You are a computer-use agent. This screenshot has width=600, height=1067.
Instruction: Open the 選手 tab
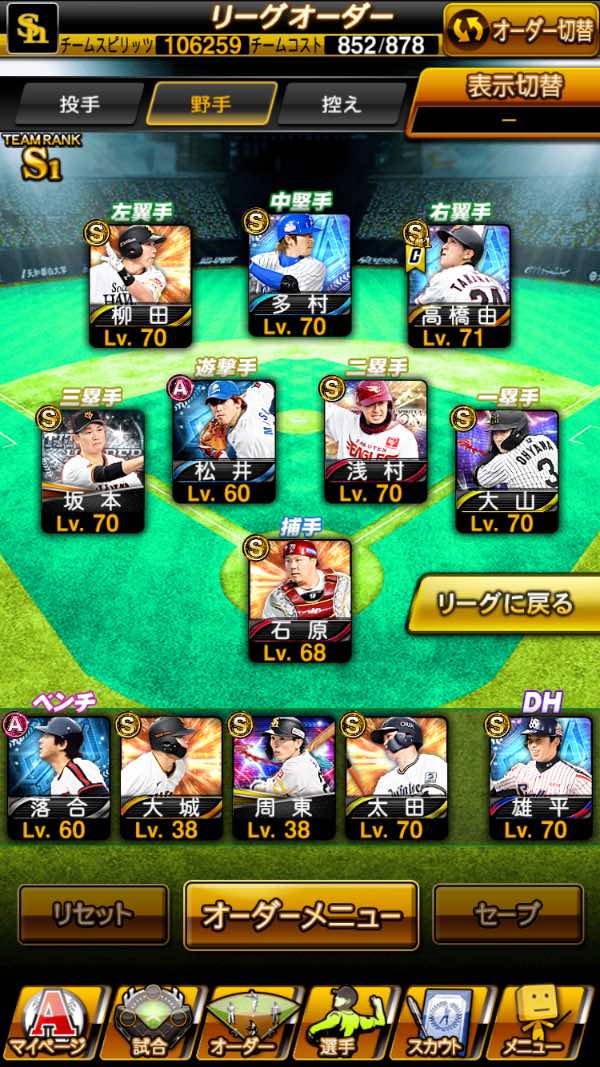[x=349, y=1023]
